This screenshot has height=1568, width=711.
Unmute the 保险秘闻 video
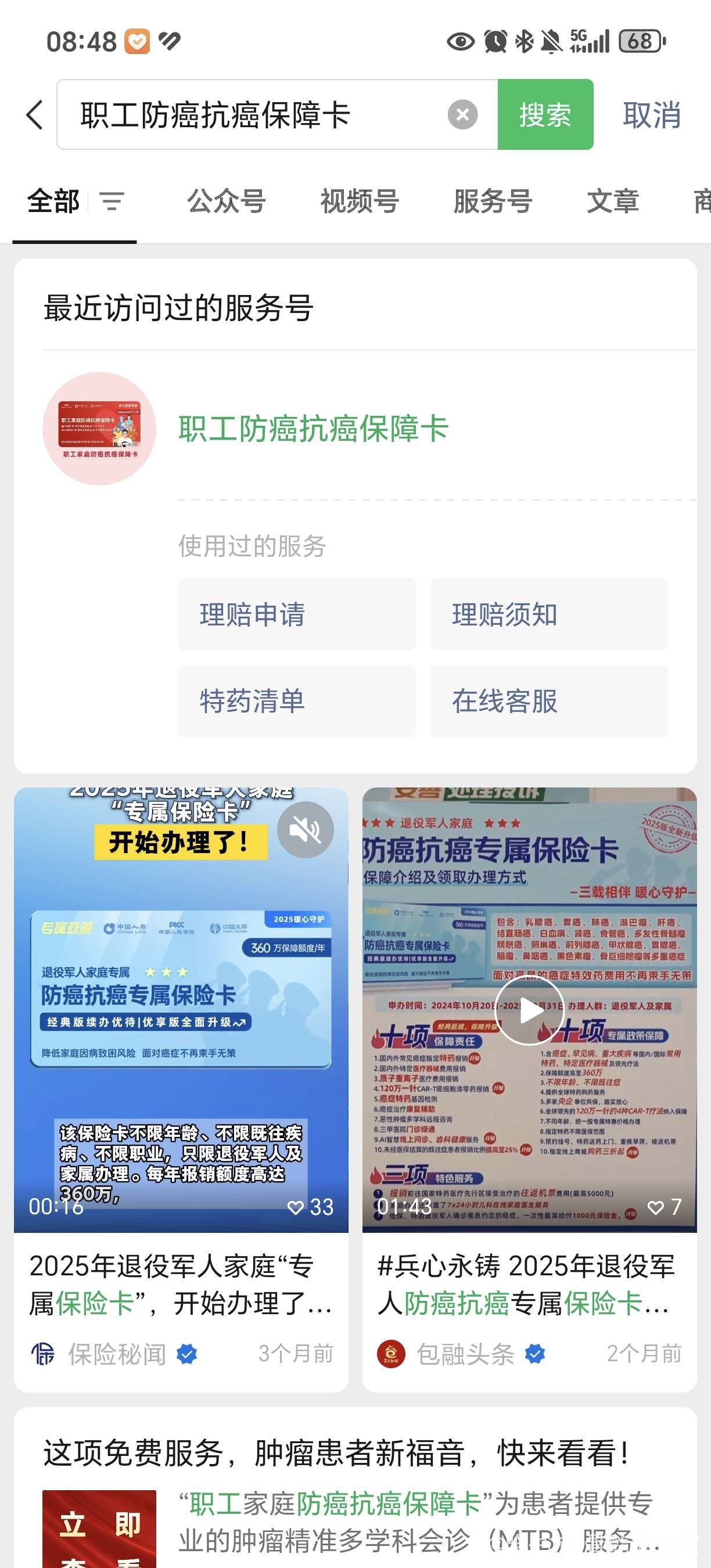click(x=305, y=830)
